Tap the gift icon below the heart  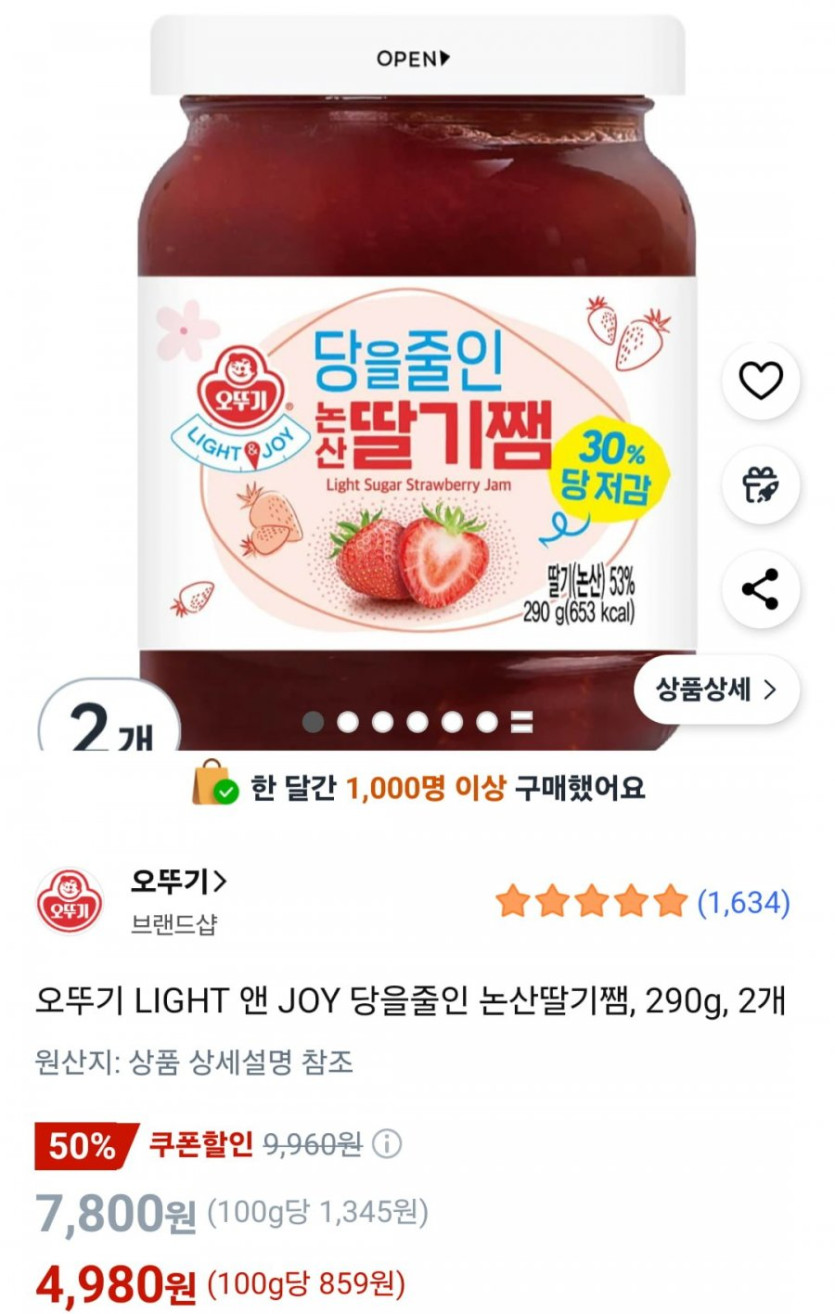761,485
